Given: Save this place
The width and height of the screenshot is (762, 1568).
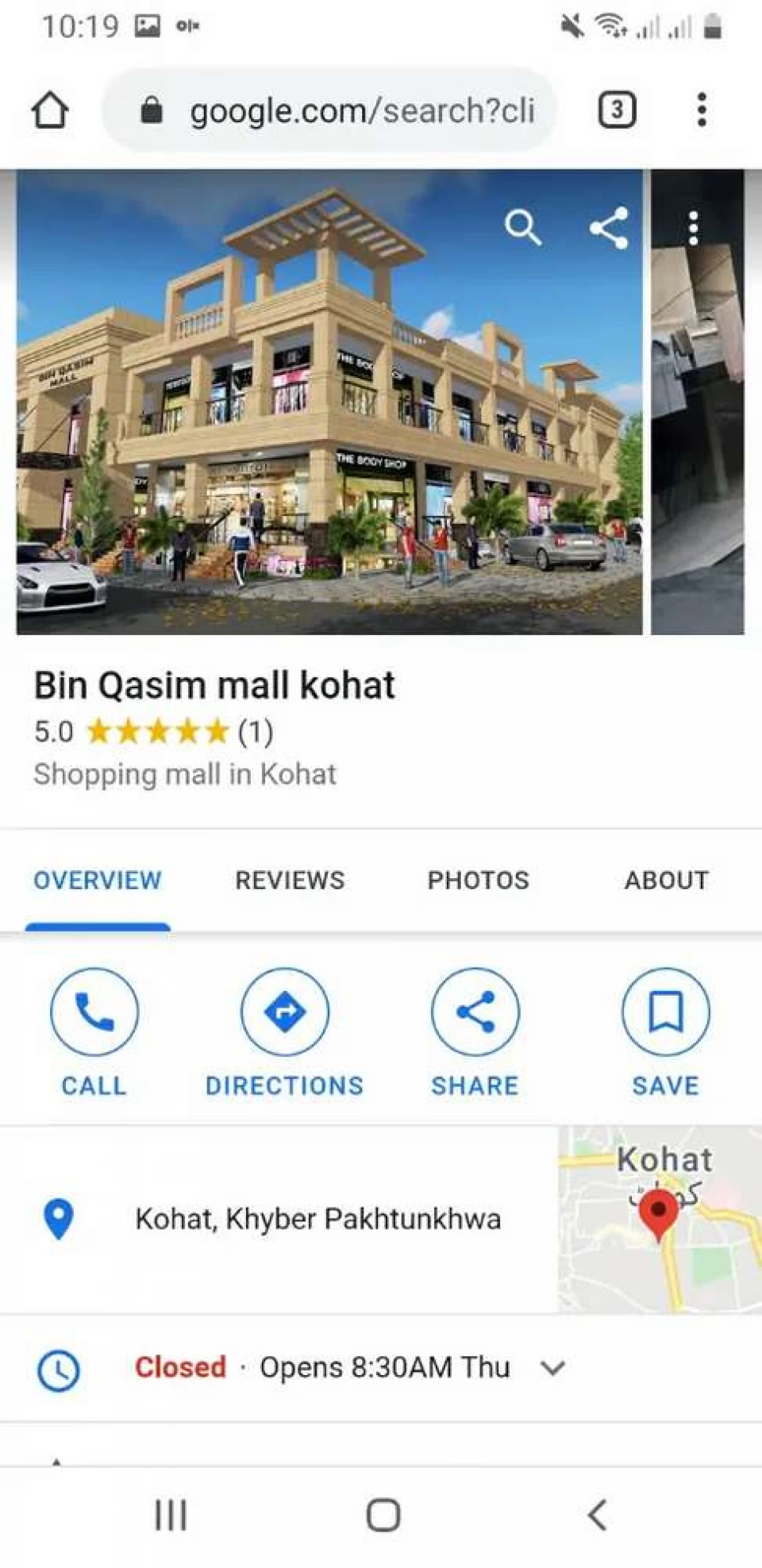Looking at the screenshot, I should coord(666,1032).
